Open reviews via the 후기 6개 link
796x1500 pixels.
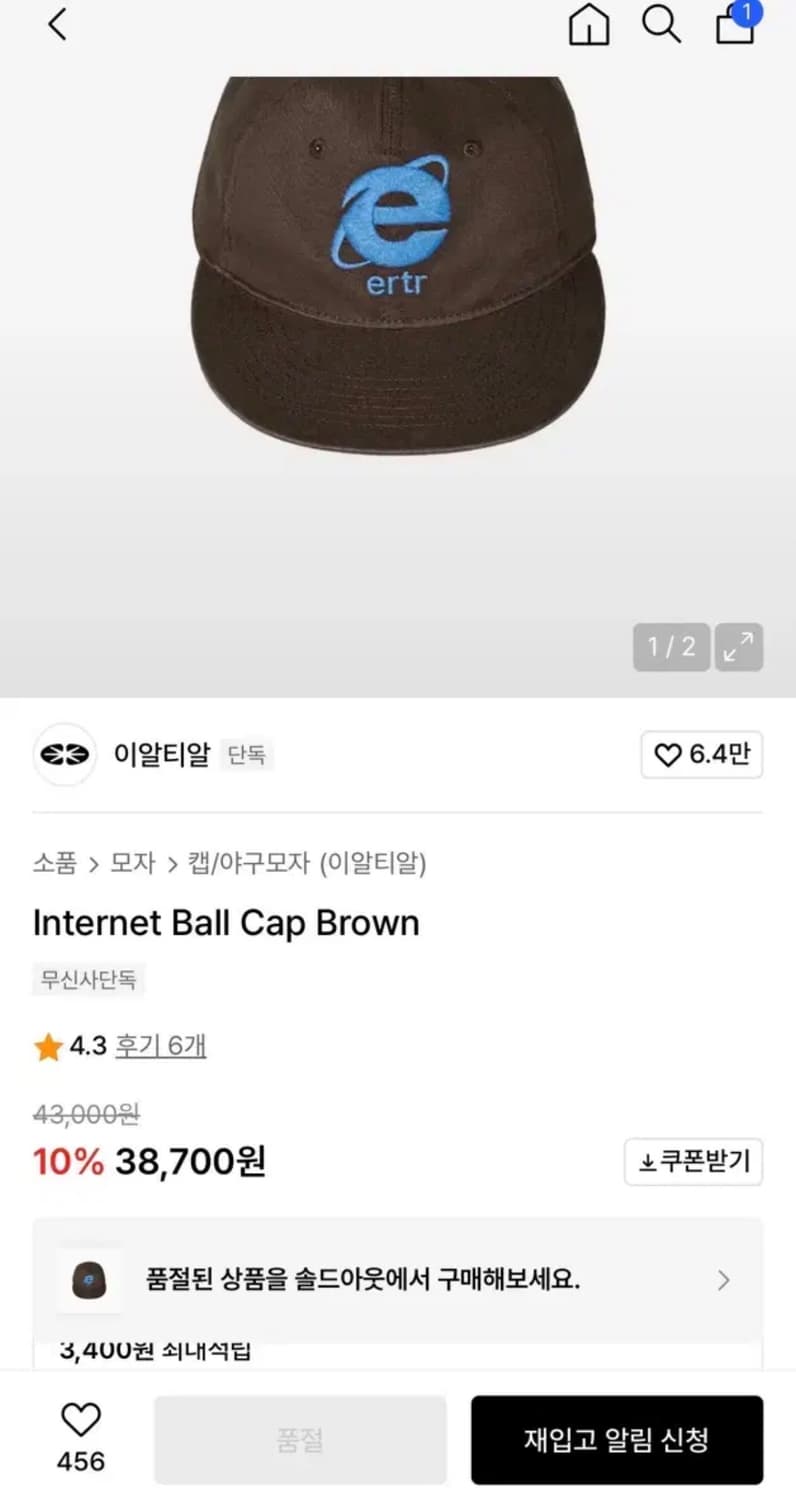point(161,1045)
